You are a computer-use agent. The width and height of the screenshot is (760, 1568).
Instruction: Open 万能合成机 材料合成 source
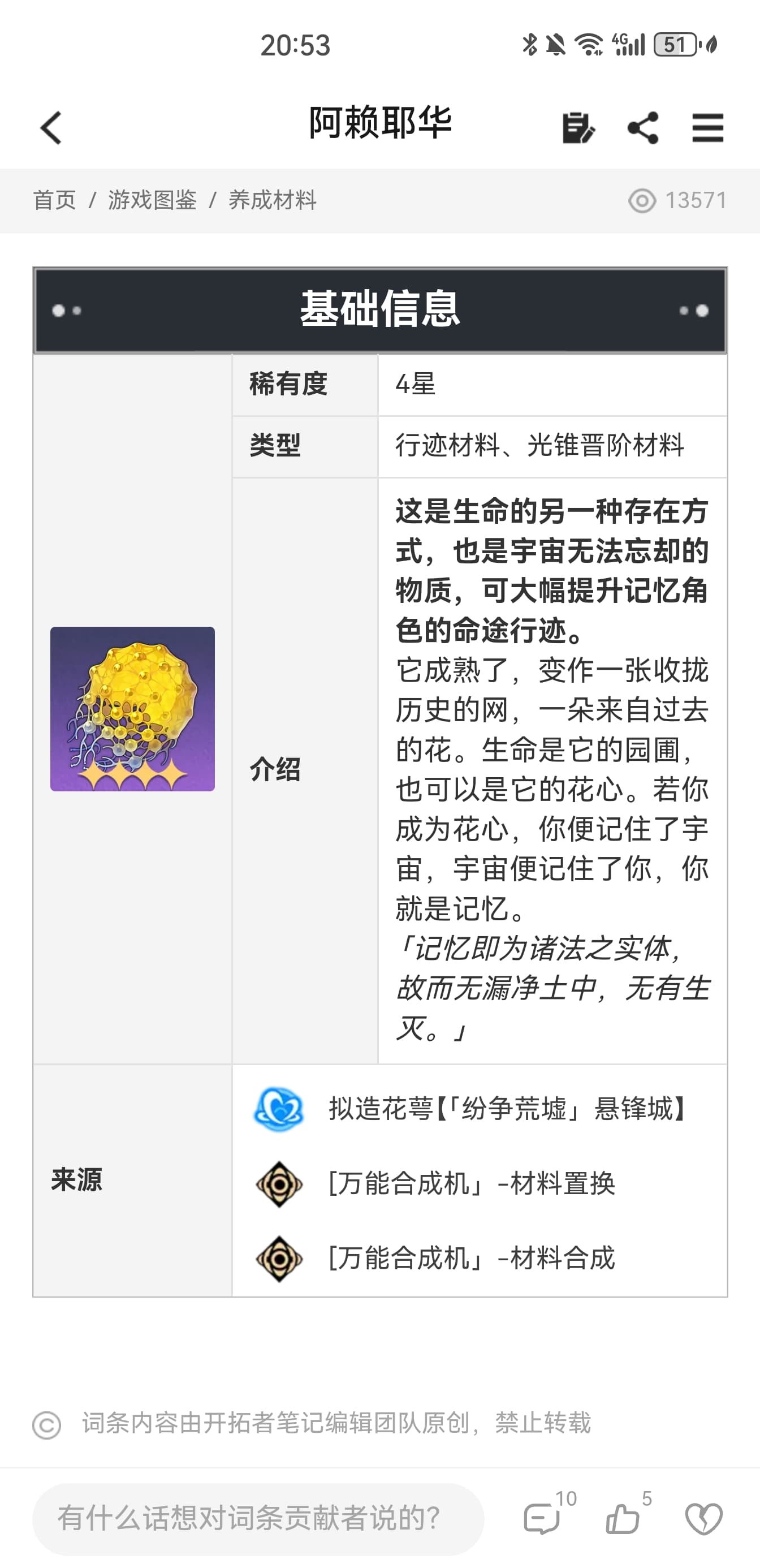point(472,1258)
